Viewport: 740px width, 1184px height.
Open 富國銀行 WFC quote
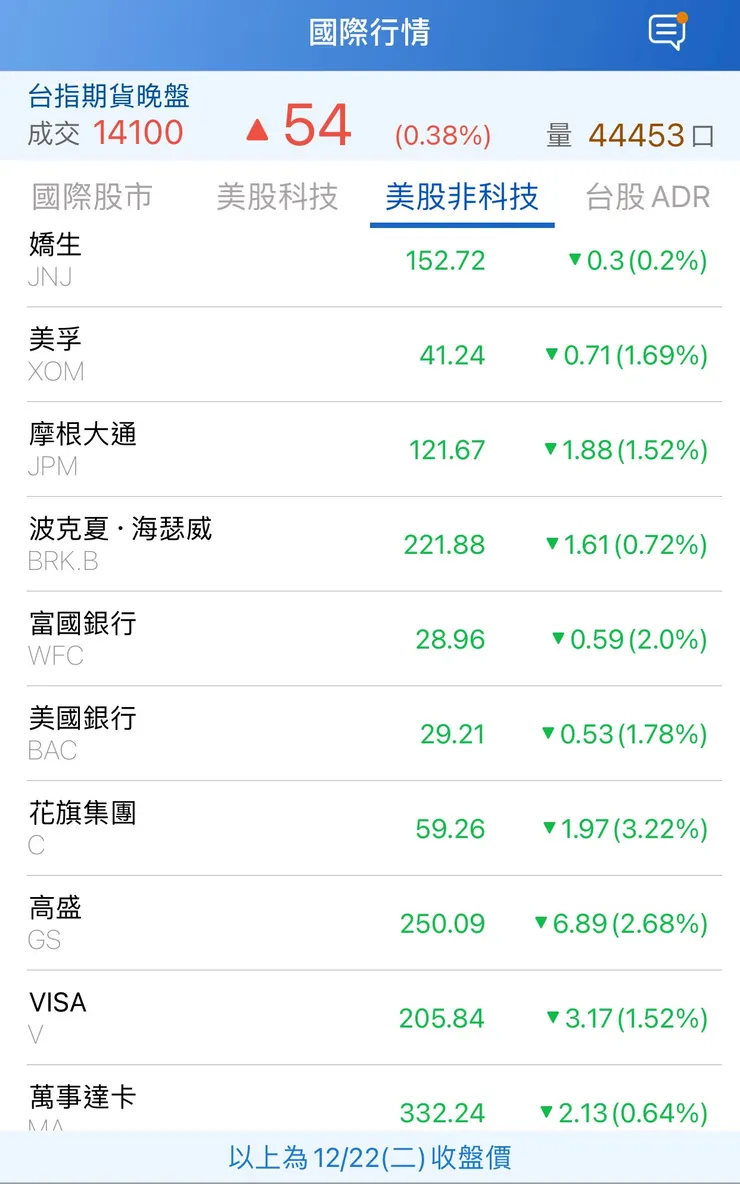(x=370, y=636)
